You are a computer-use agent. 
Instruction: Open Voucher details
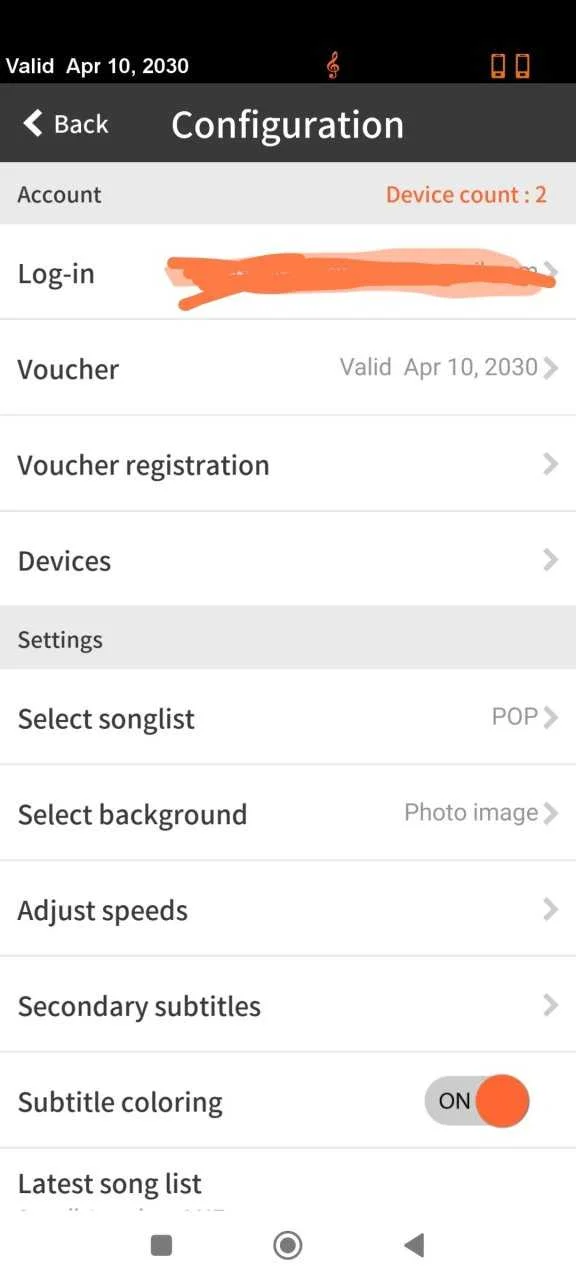click(x=288, y=368)
